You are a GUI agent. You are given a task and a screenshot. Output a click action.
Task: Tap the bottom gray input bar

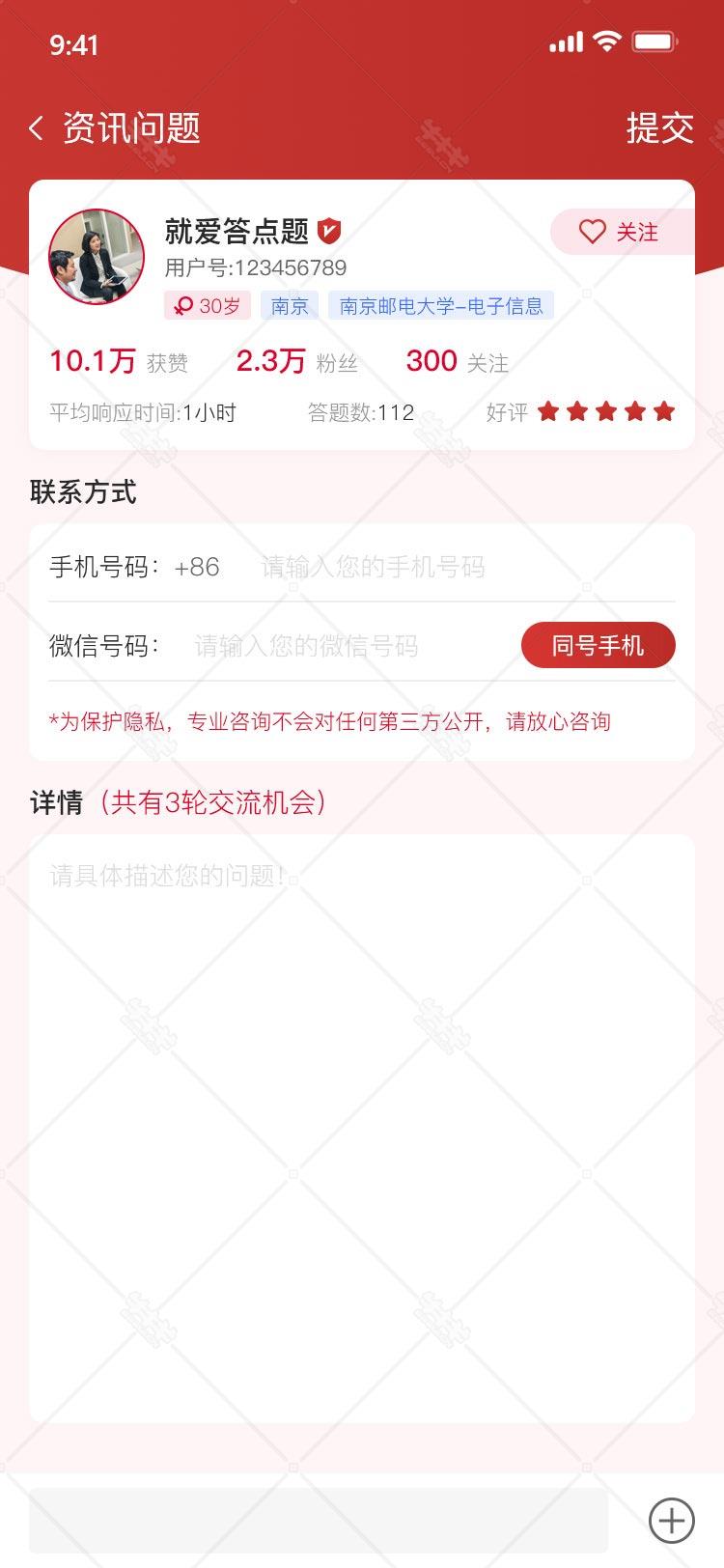point(319,1520)
